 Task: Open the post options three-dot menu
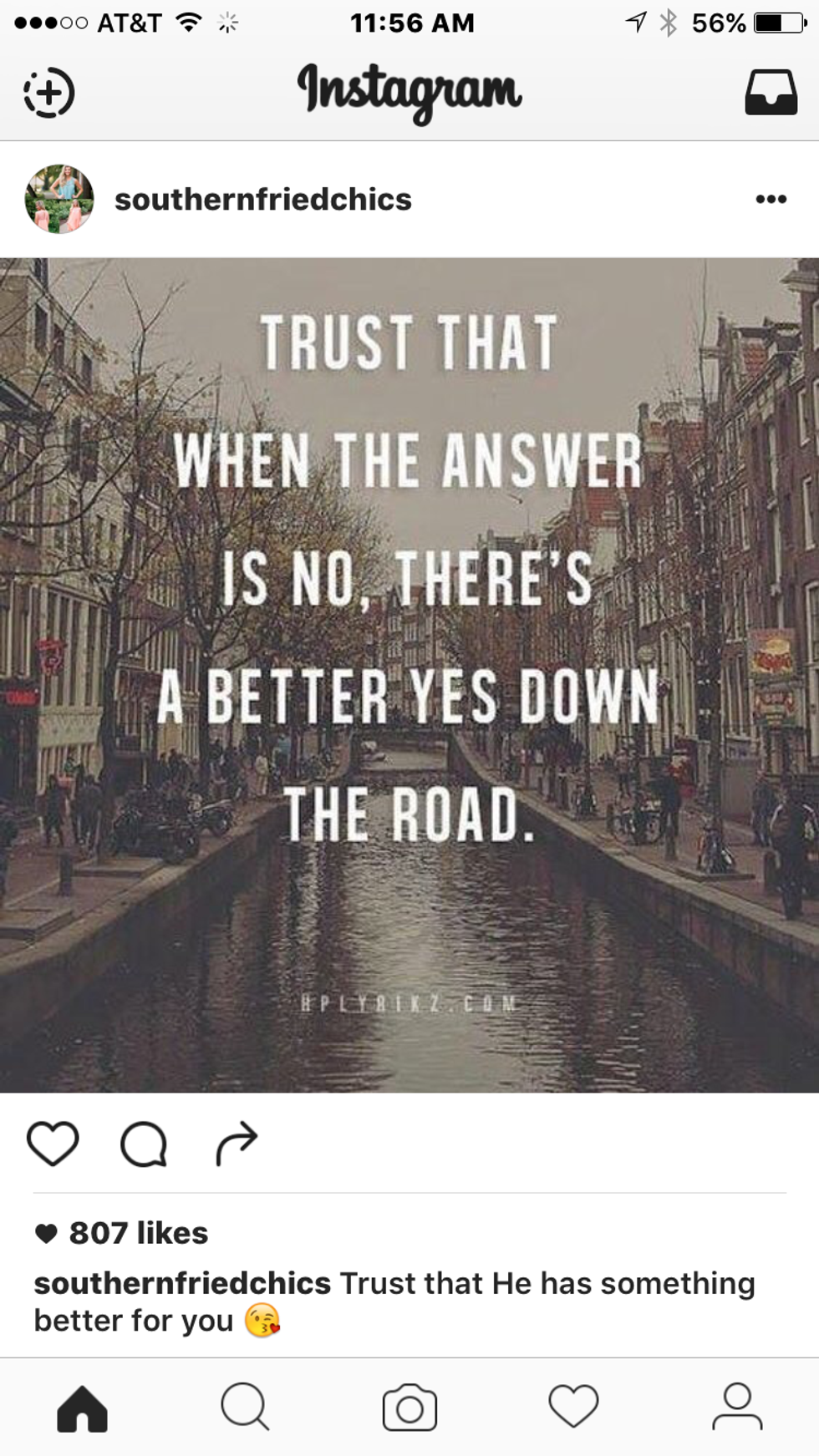(771, 199)
